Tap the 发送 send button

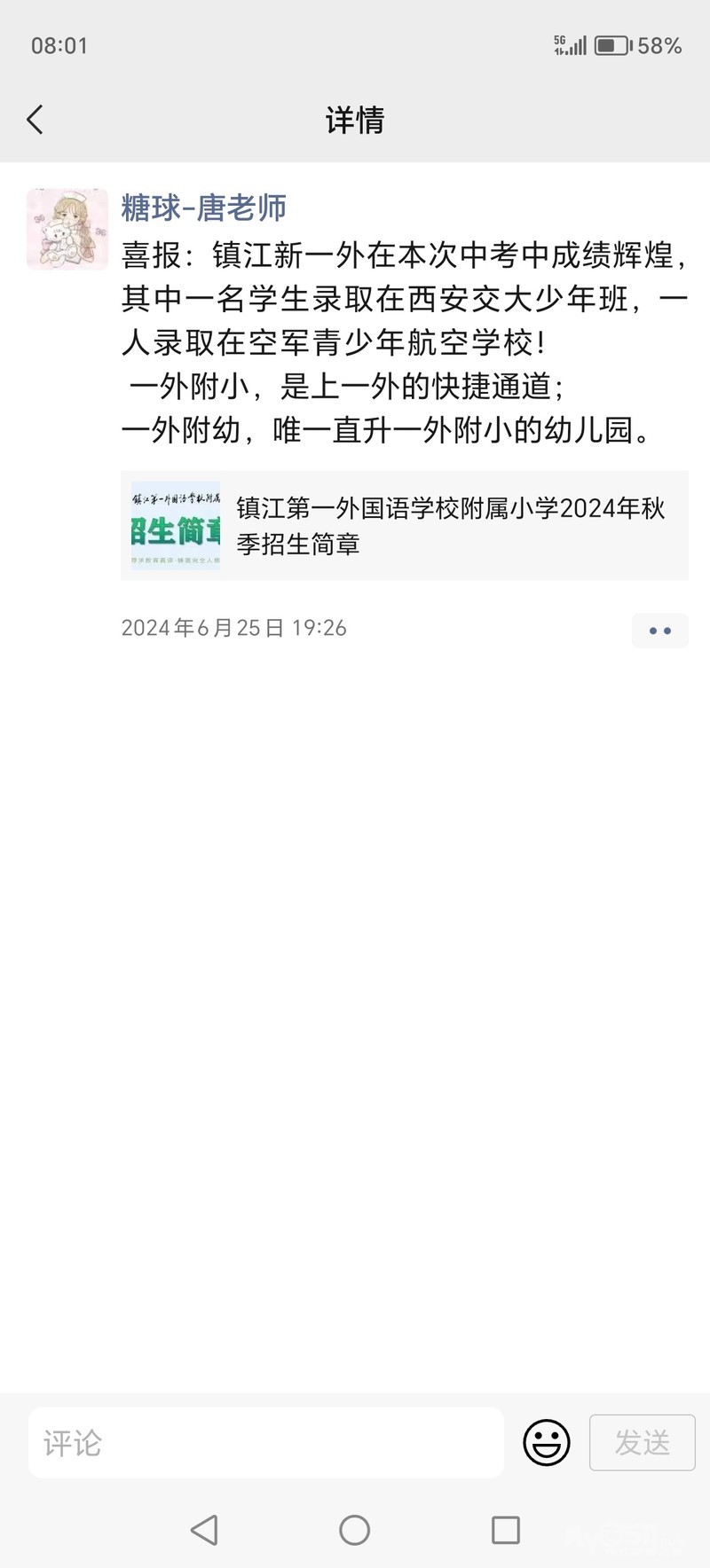coord(642,1442)
